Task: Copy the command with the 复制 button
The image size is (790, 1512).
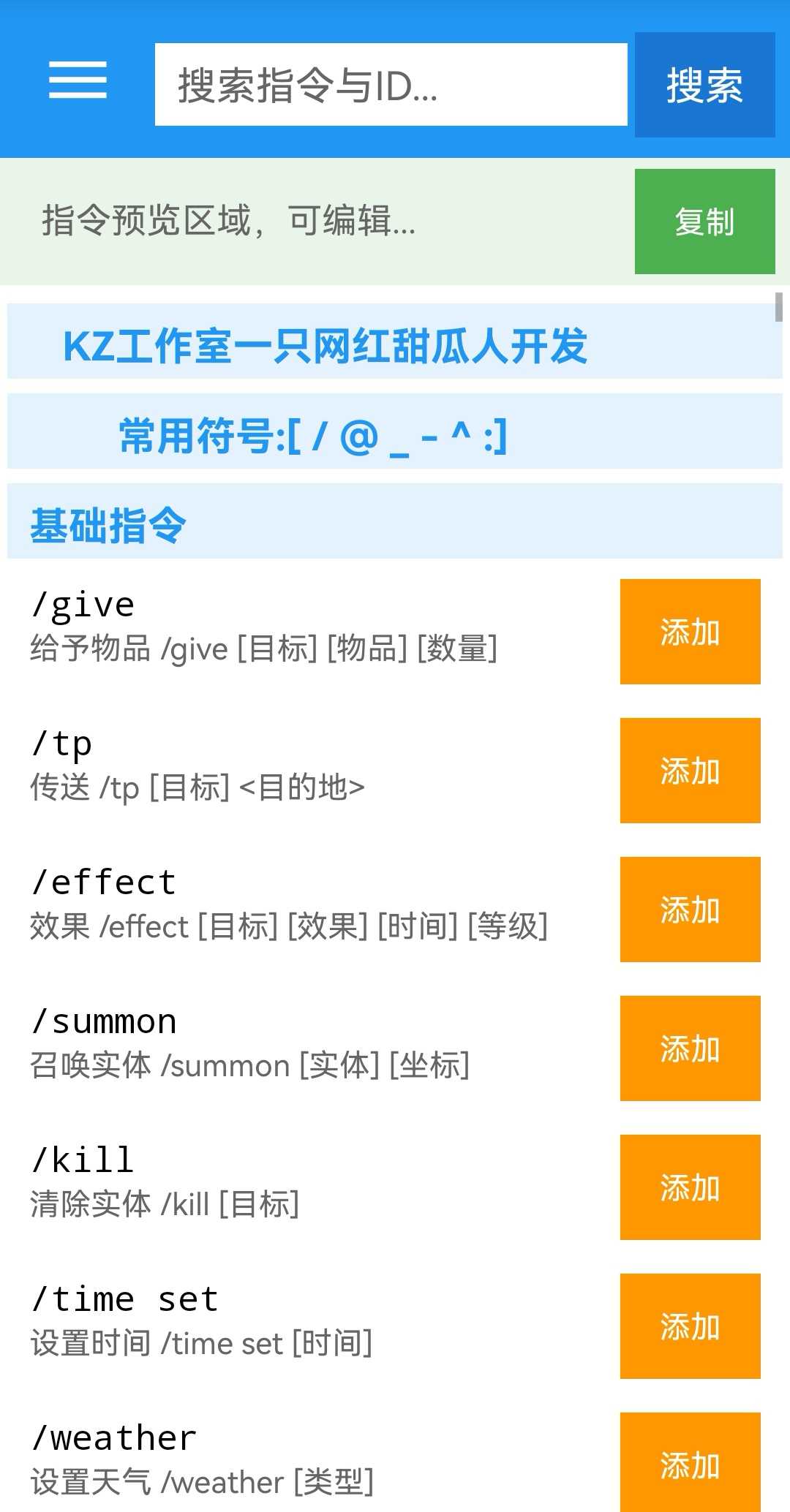Action: [704, 222]
